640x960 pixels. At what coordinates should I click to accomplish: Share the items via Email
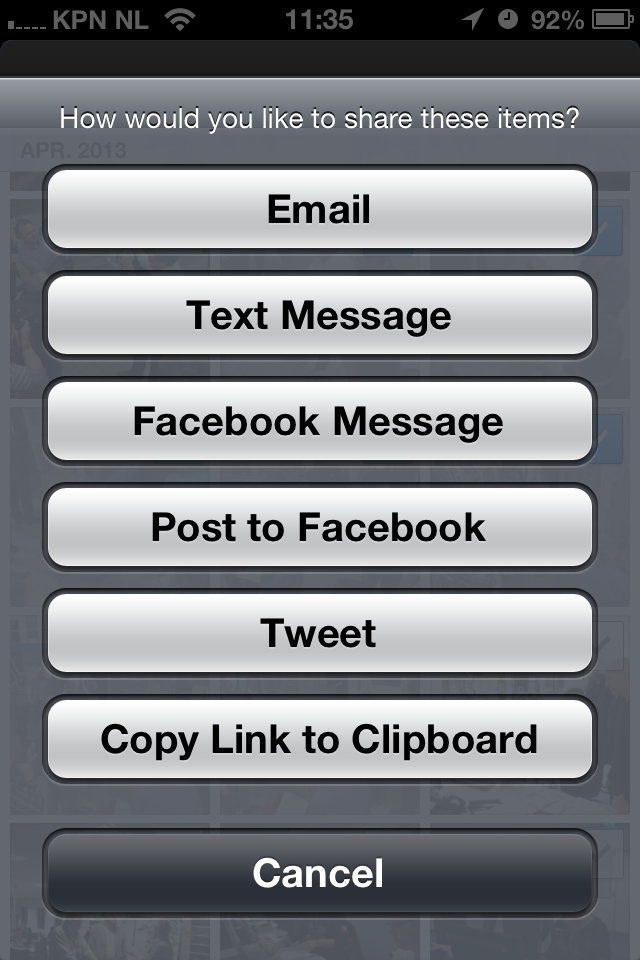point(320,209)
